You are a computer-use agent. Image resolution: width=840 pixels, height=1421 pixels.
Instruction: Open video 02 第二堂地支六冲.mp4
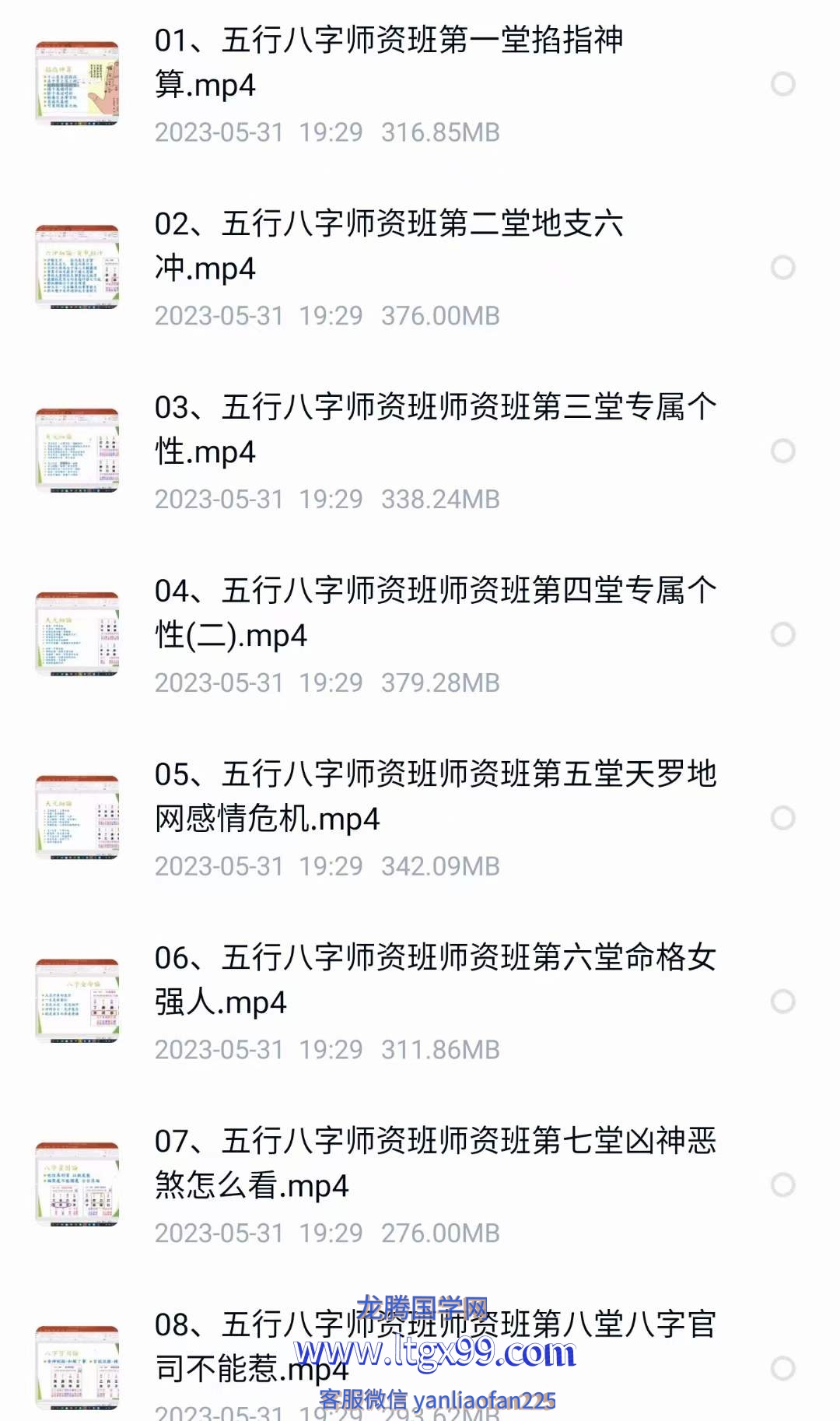tap(389, 245)
